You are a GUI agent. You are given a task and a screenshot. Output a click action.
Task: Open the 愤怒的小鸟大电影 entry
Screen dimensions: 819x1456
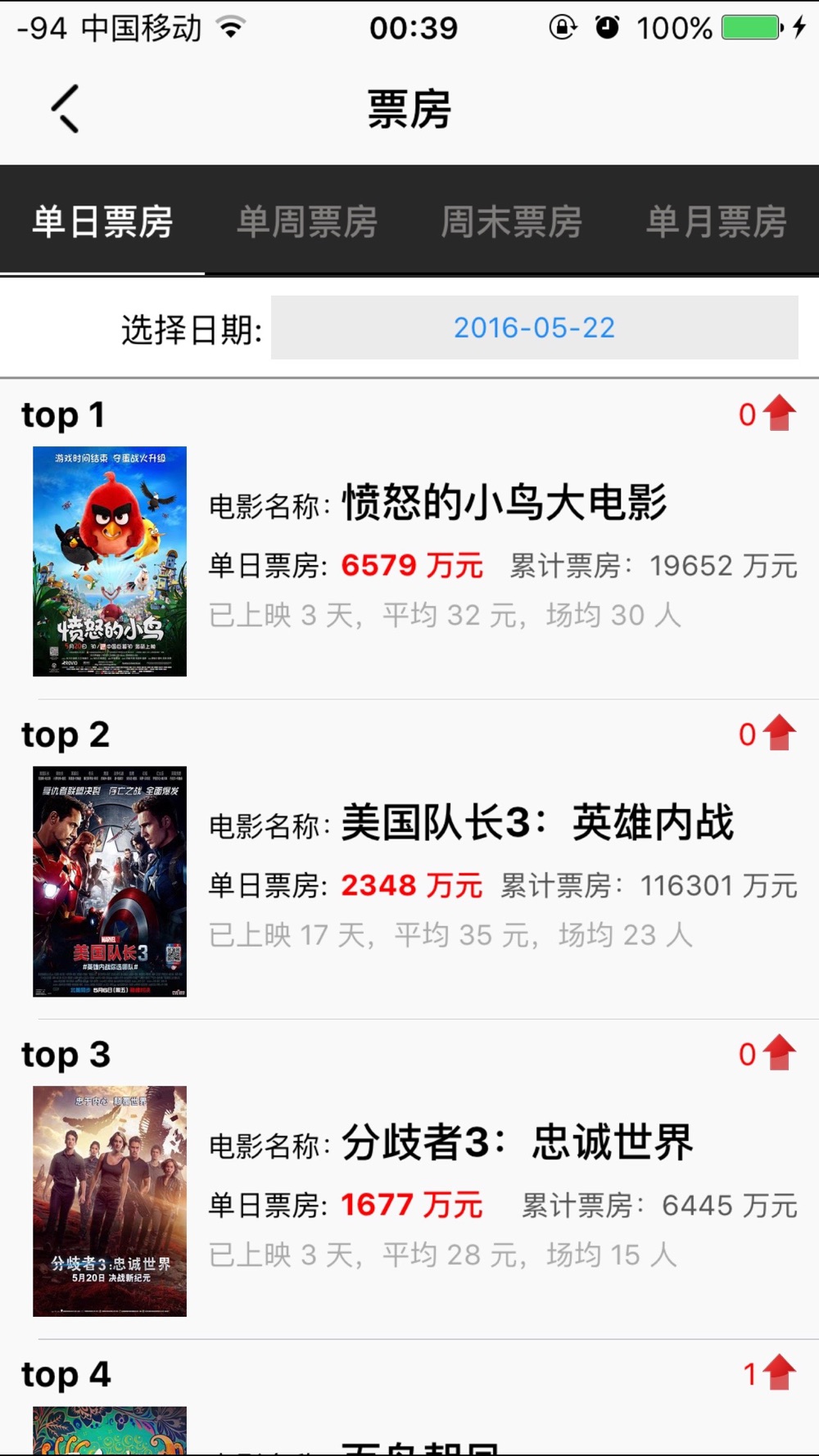(x=409, y=540)
